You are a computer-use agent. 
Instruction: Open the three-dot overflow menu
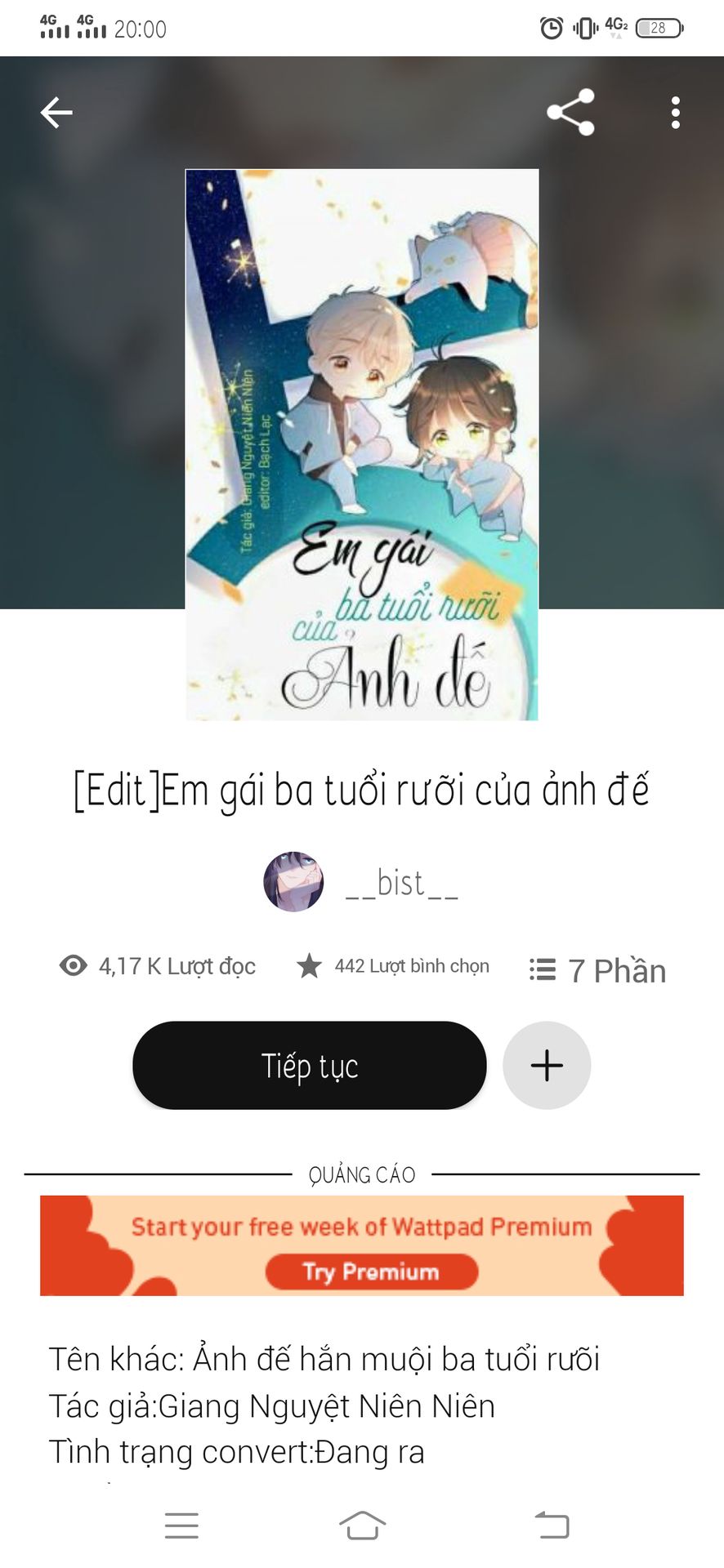(x=675, y=113)
